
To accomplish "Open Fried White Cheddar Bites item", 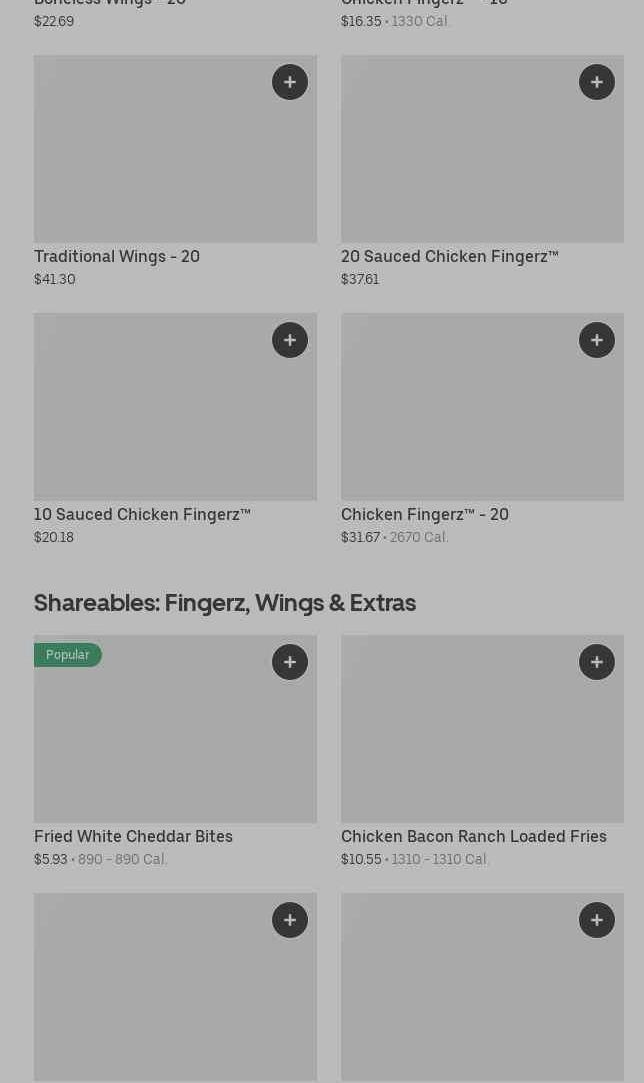I will coord(133,836).
